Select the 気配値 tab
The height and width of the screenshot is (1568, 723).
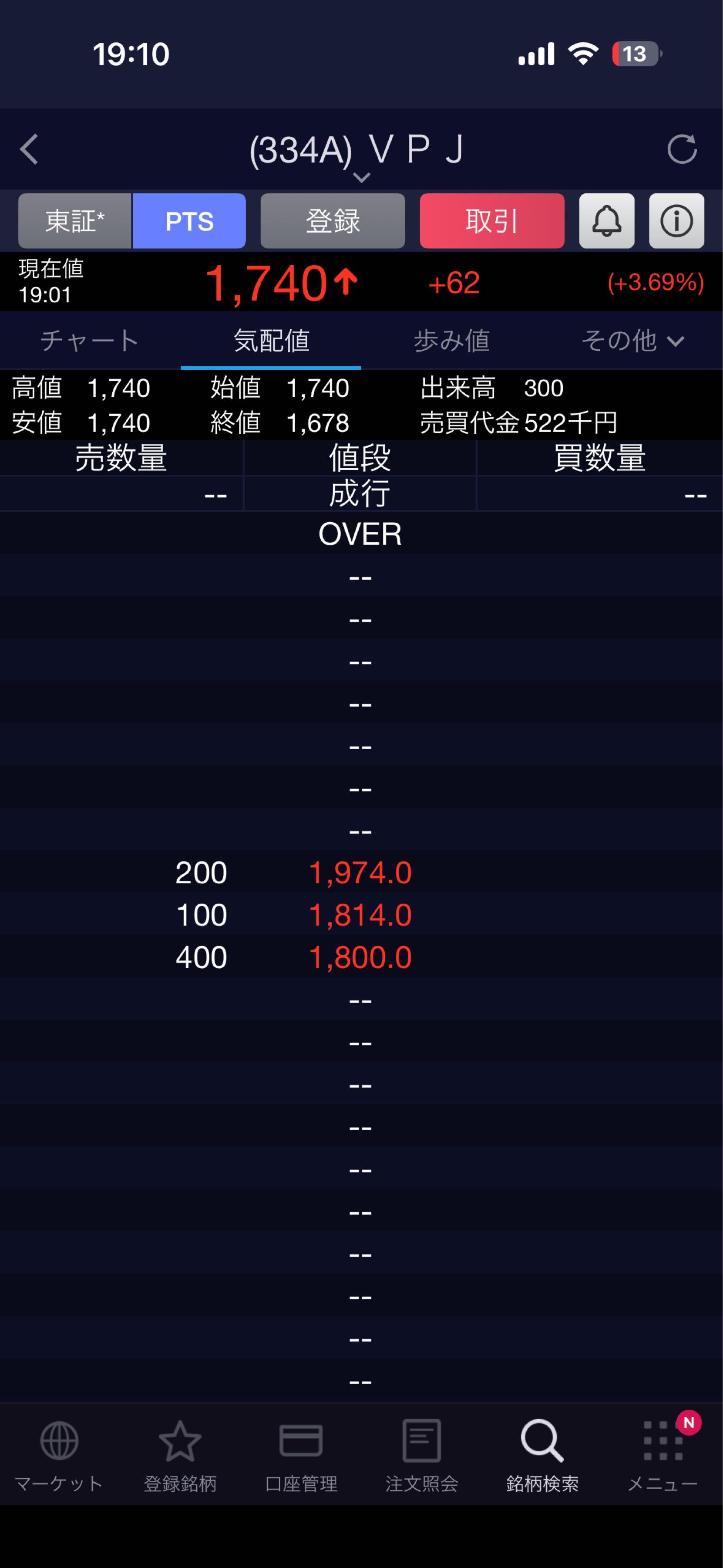click(x=271, y=341)
